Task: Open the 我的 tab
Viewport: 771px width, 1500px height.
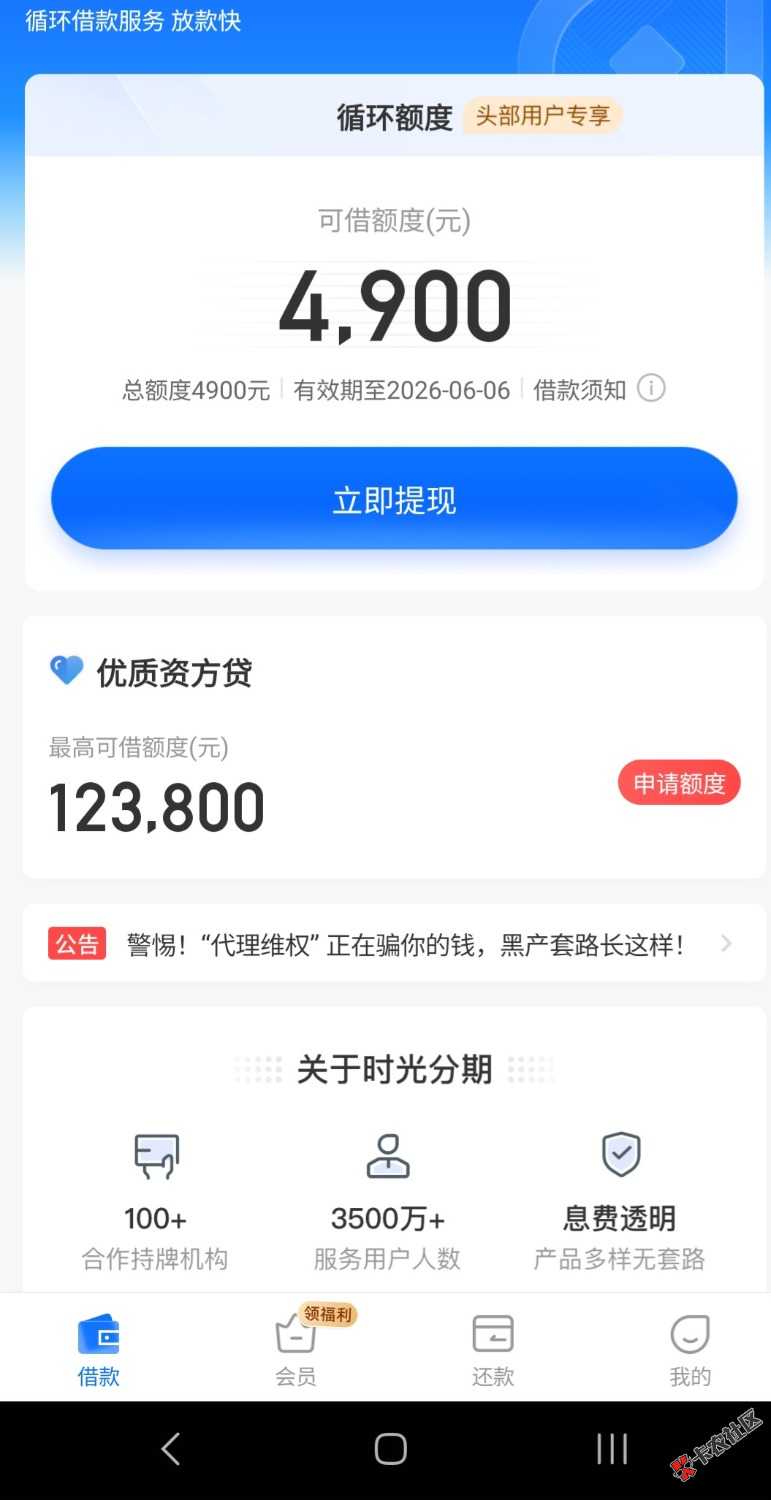Action: pyautogui.click(x=689, y=1348)
